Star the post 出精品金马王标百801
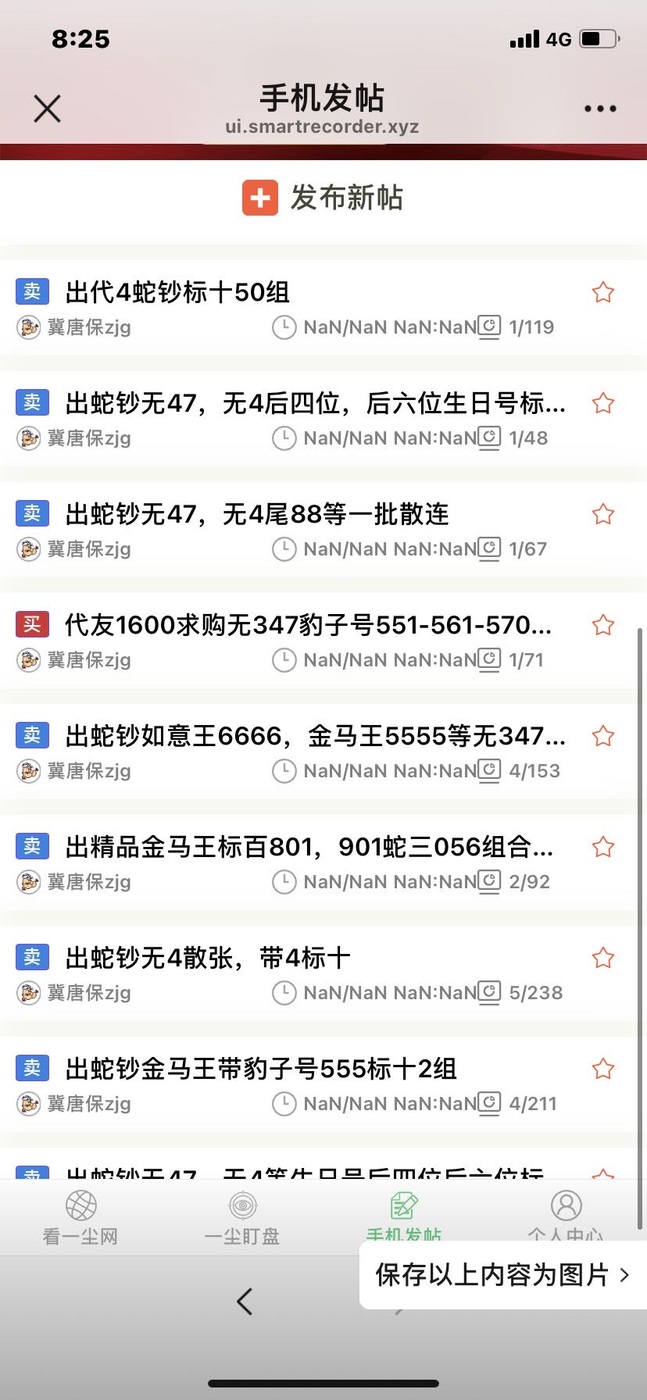The image size is (647, 1400). point(603,847)
